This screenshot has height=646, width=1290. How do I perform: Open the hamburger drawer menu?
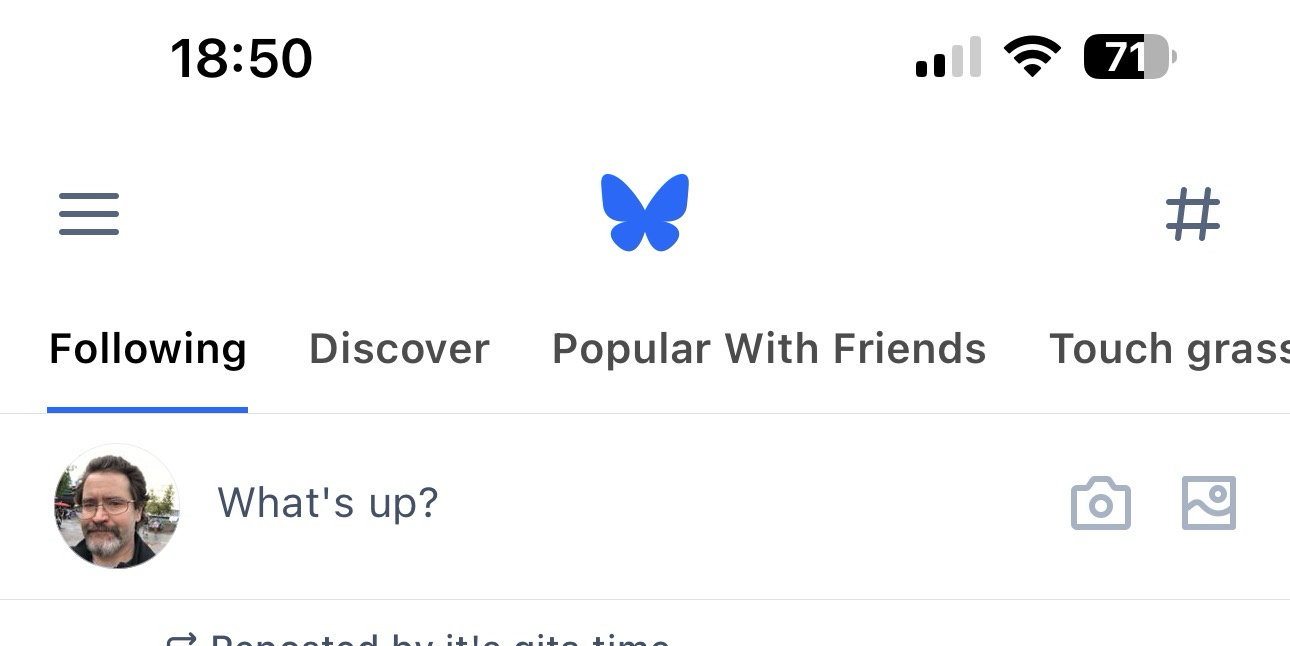[89, 214]
